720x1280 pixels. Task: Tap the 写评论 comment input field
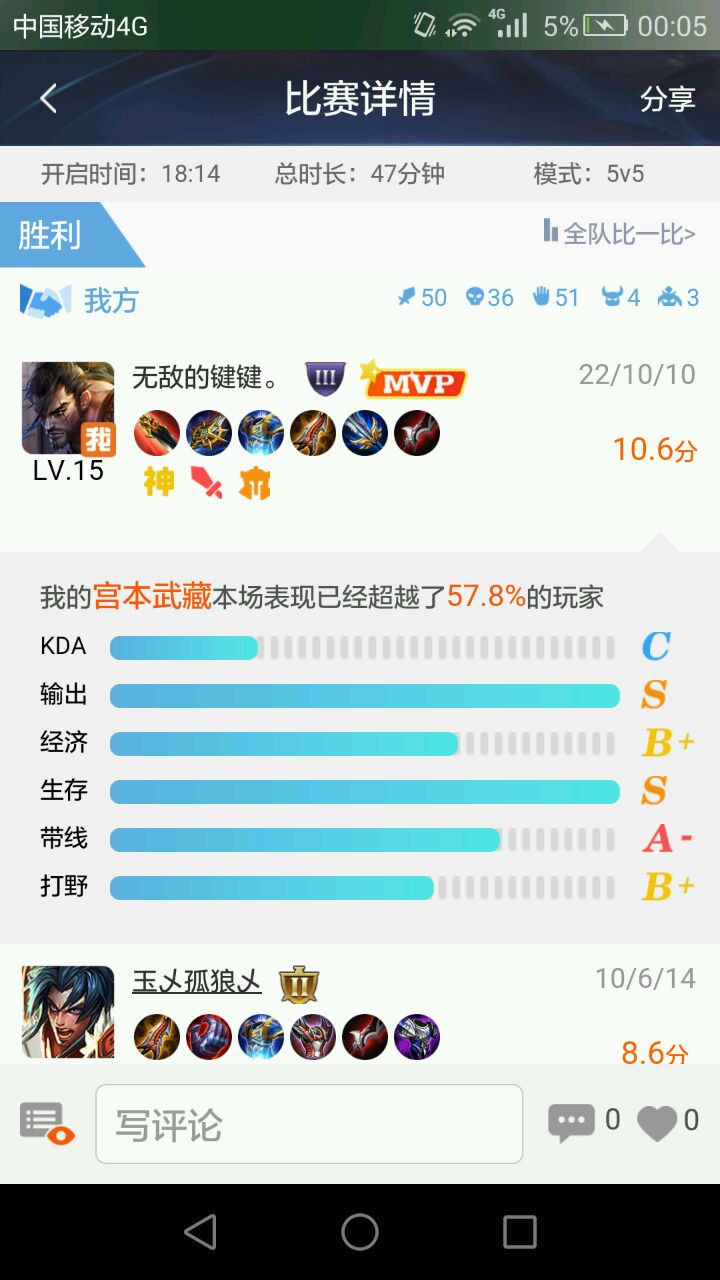(309, 1124)
